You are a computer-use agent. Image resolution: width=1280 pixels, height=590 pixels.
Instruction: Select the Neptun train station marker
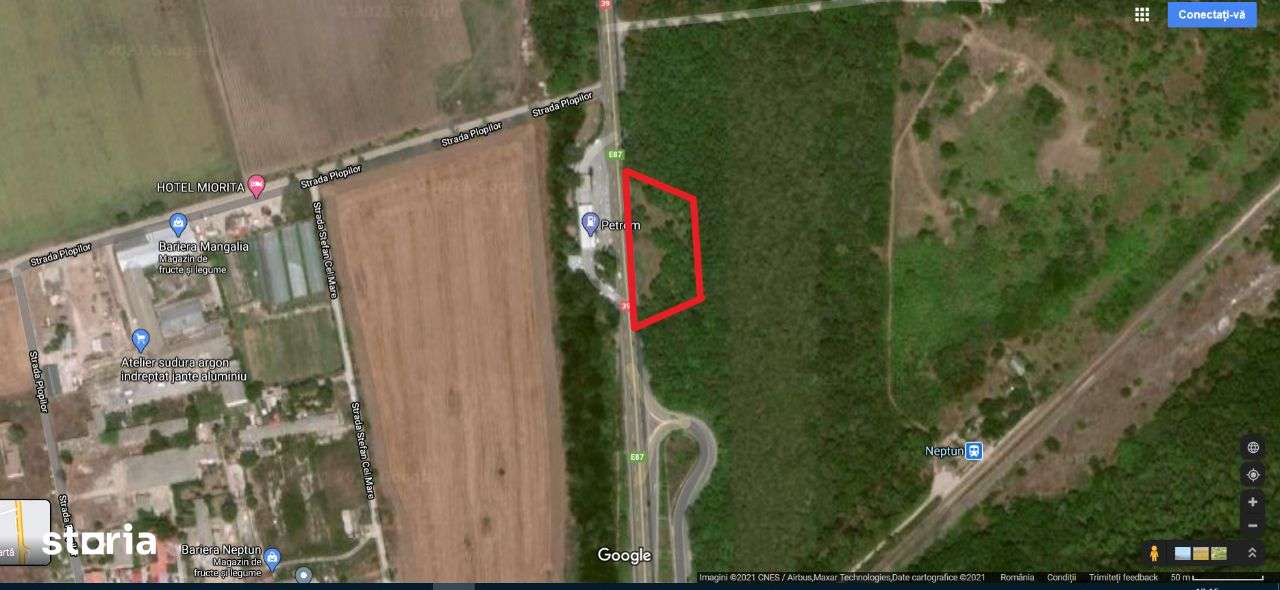point(973,451)
